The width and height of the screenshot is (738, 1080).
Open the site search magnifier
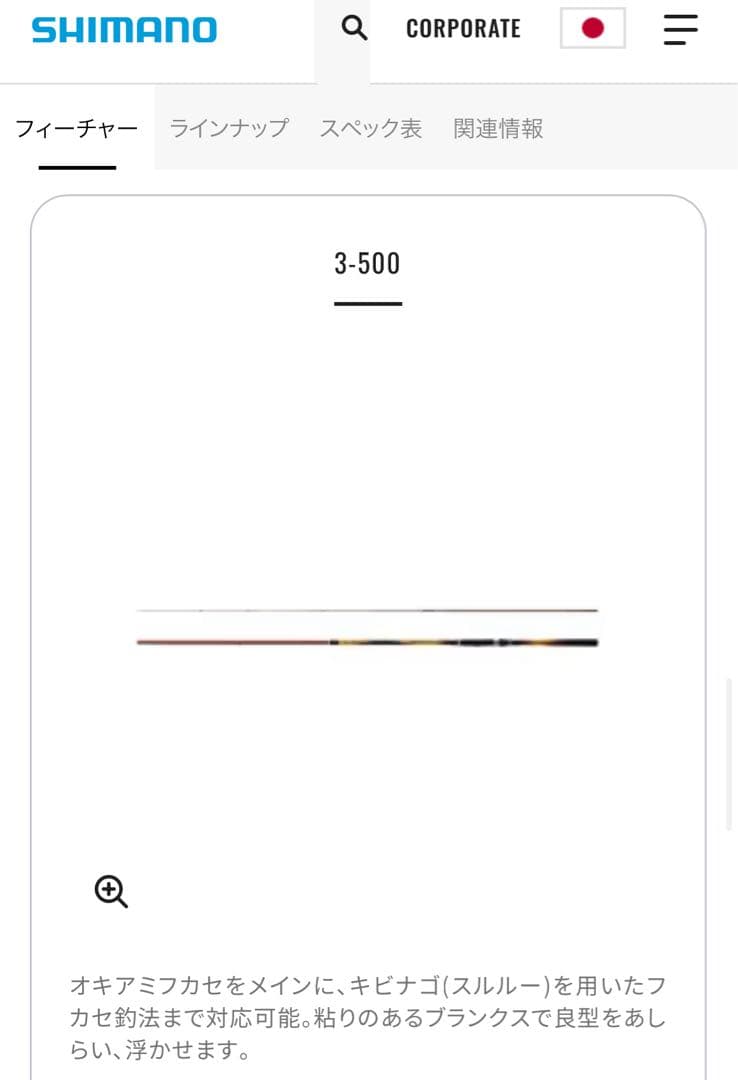(354, 29)
